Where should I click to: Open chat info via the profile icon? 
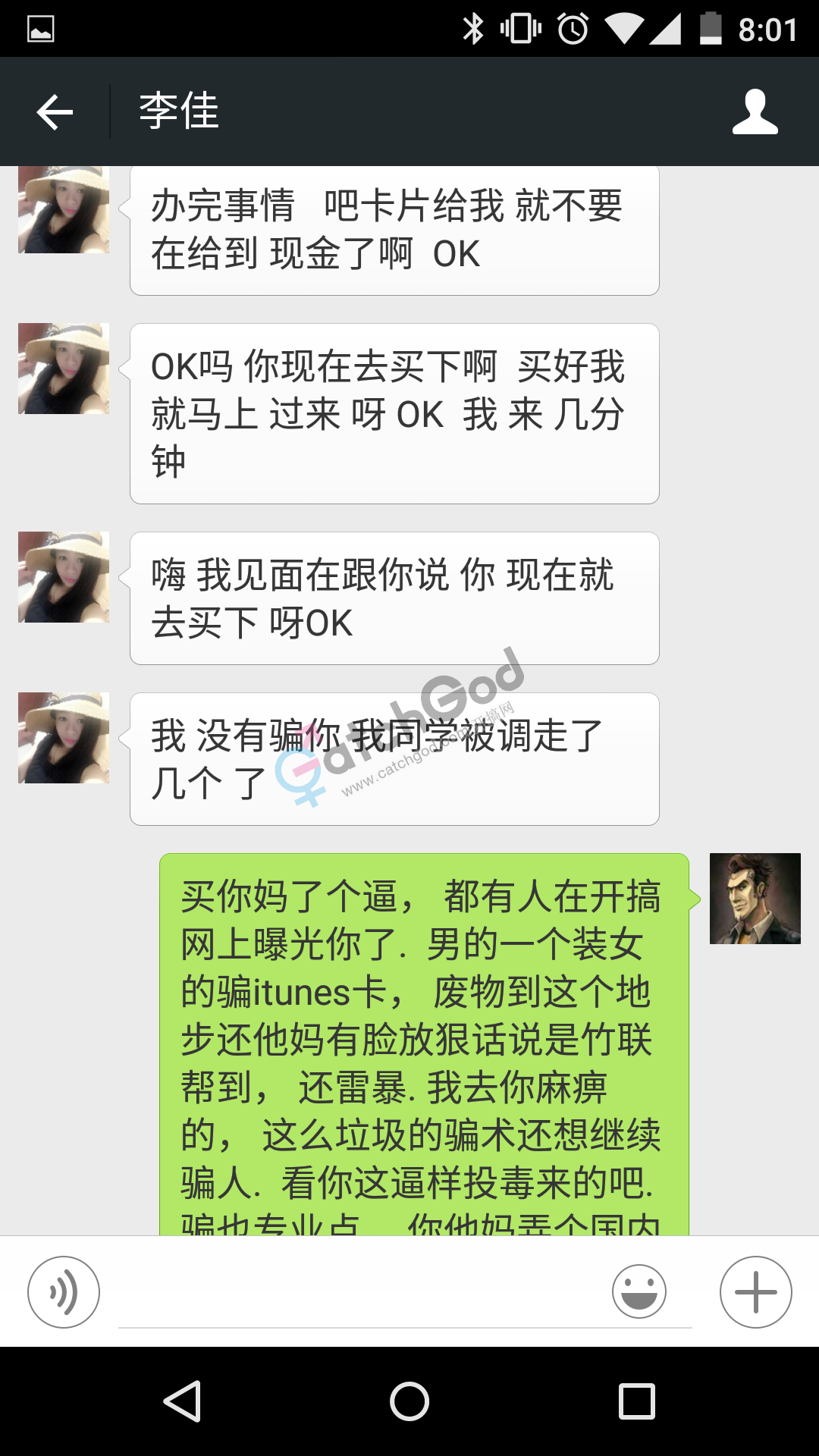coord(755,112)
